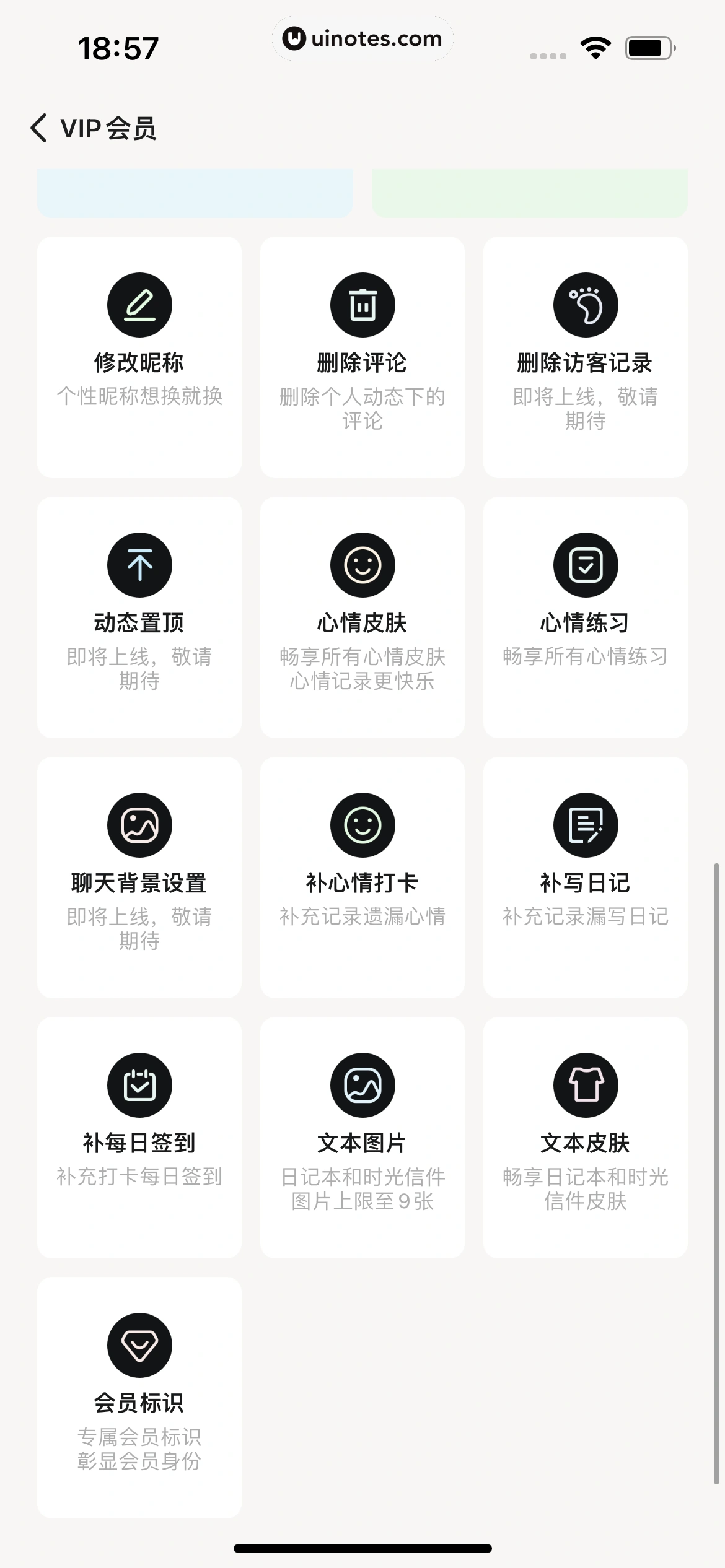Viewport: 725px width, 1568px height.
Task: Open the 补写日记 card
Action: 585,877
